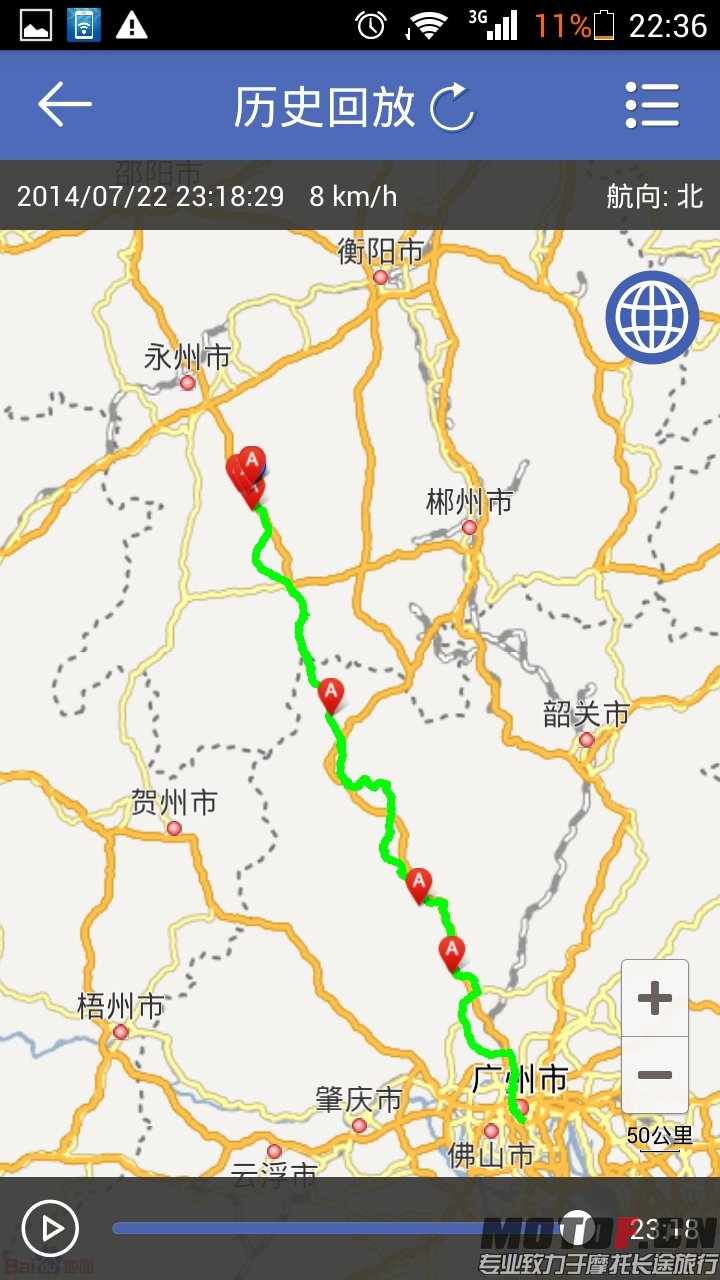The width and height of the screenshot is (720, 1280).
Task: Go back with the arrow icon
Action: pyautogui.click(x=65, y=104)
